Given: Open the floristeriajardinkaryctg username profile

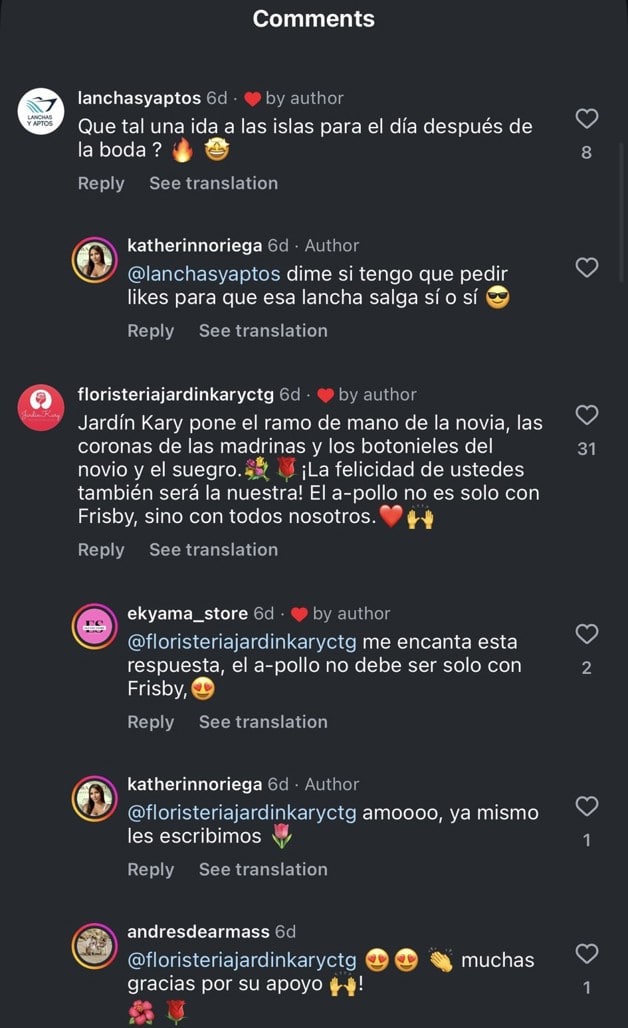Looking at the screenshot, I should click(x=175, y=394).
